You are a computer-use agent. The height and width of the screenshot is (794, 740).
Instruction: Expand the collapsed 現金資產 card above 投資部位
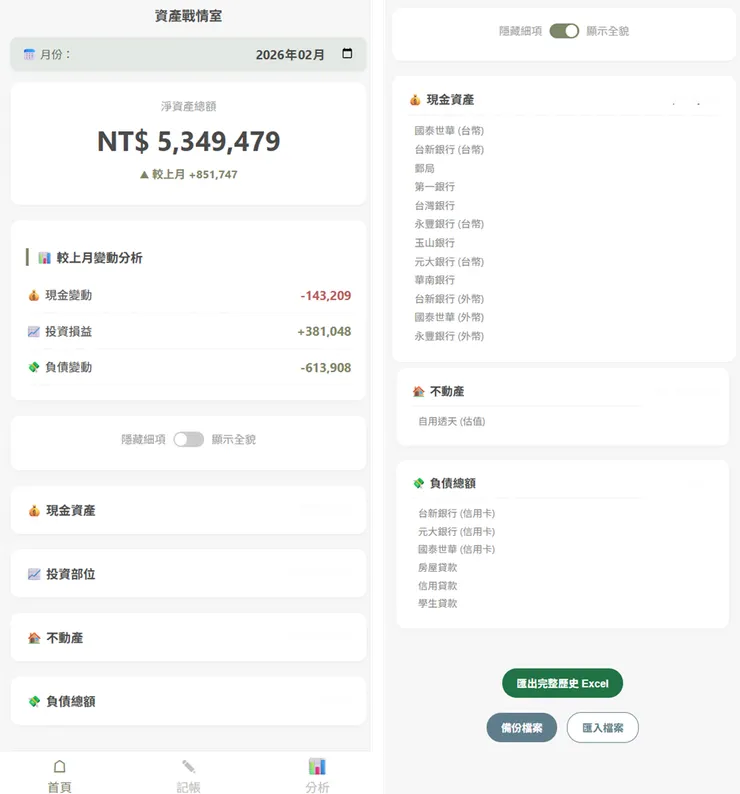click(188, 510)
